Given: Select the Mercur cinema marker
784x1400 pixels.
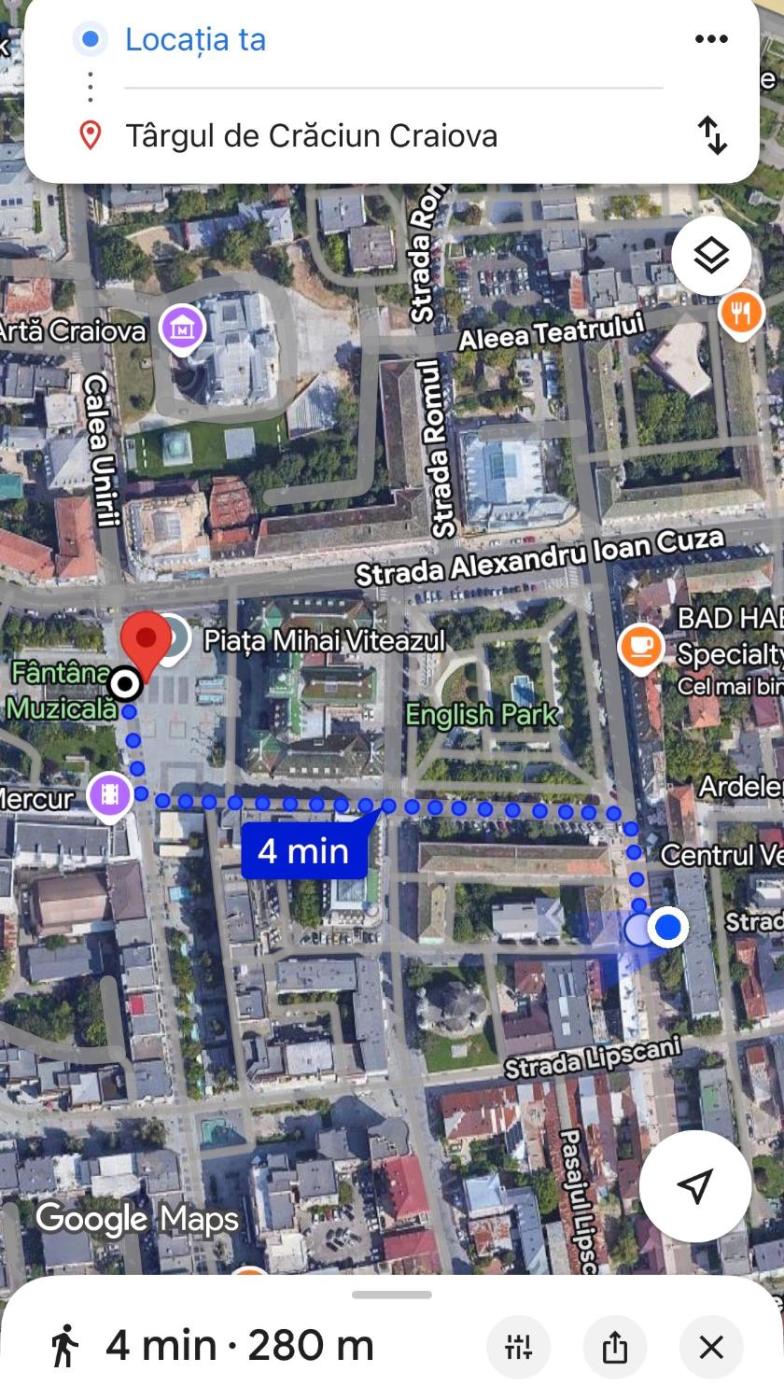Looking at the screenshot, I should [x=110, y=795].
